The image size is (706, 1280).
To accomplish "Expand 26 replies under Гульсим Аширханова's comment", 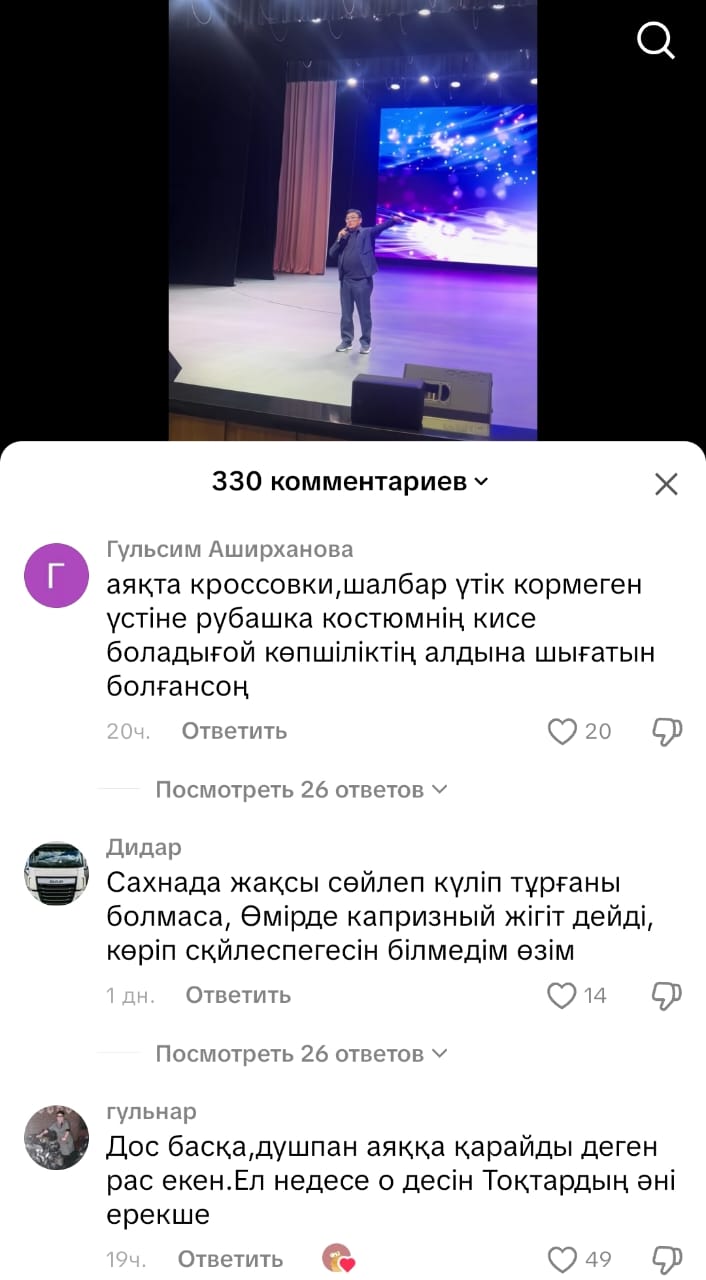I will tap(300, 790).
